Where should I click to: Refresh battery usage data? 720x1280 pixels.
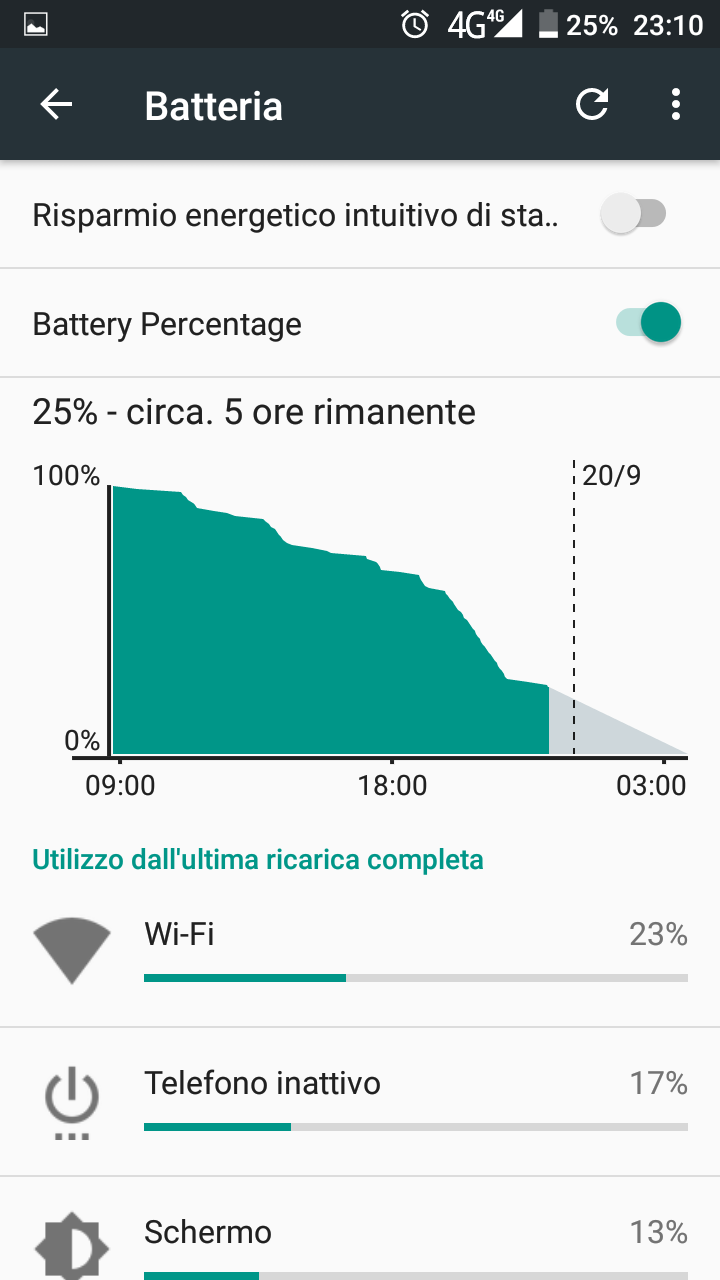pos(592,105)
